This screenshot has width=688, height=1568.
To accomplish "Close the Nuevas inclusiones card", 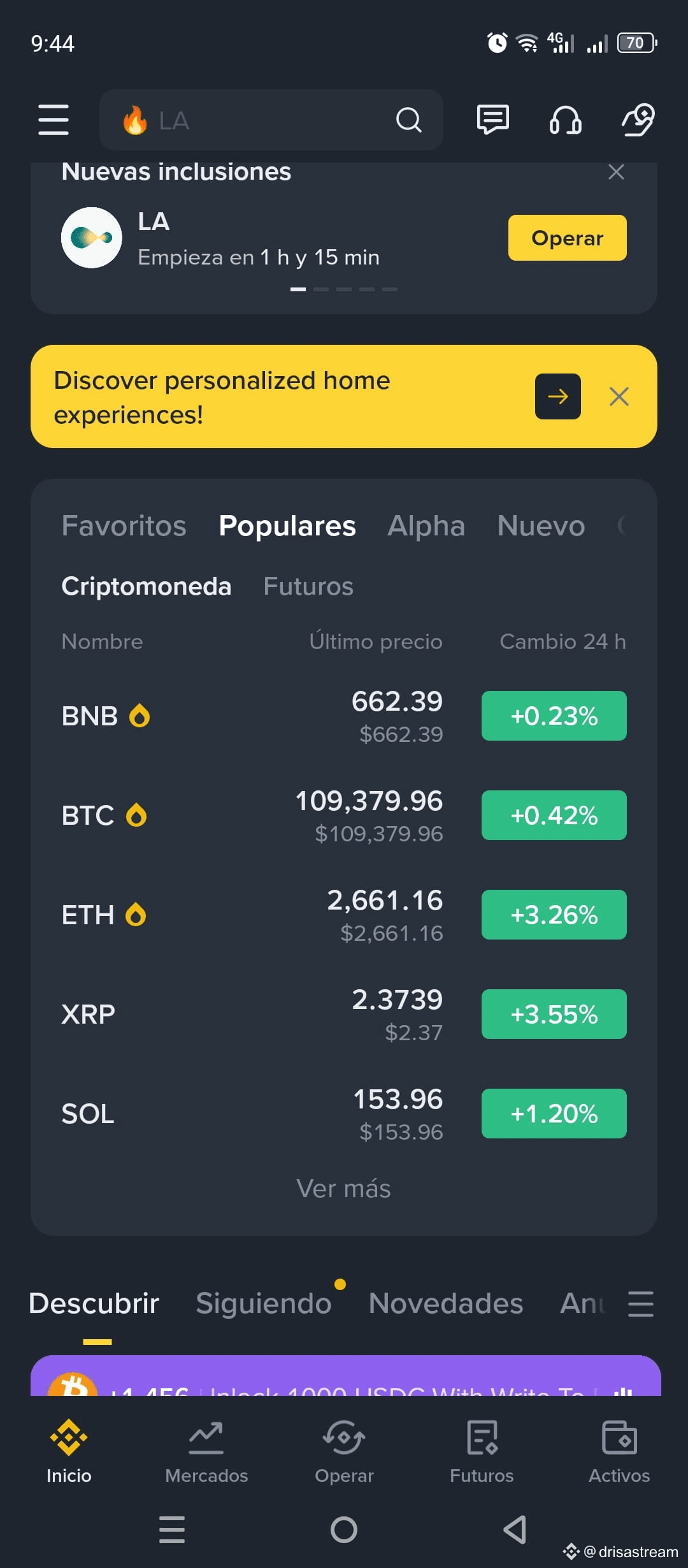I will pyautogui.click(x=616, y=171).
